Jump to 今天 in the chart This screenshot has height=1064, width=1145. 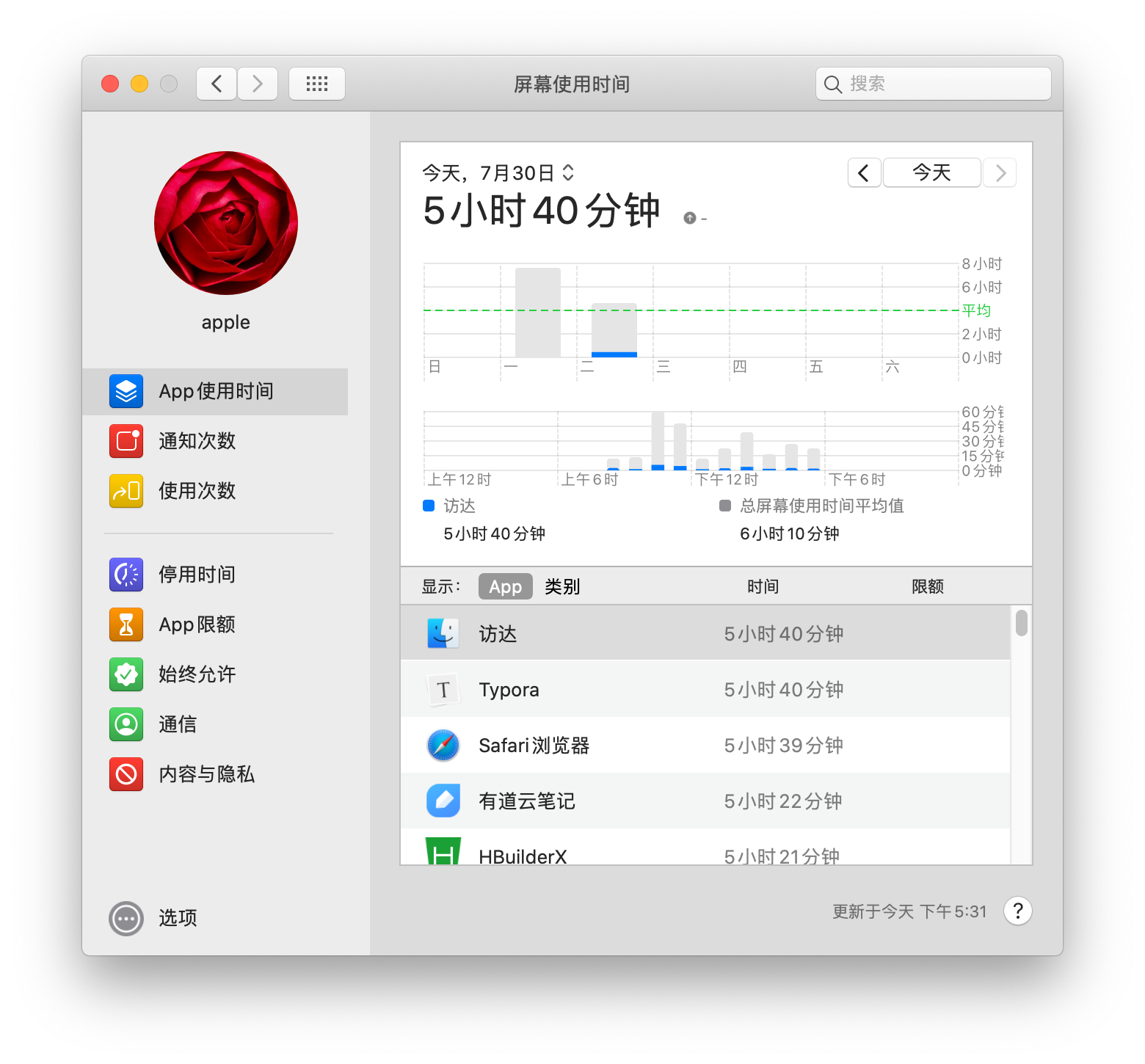coord(931,173)
